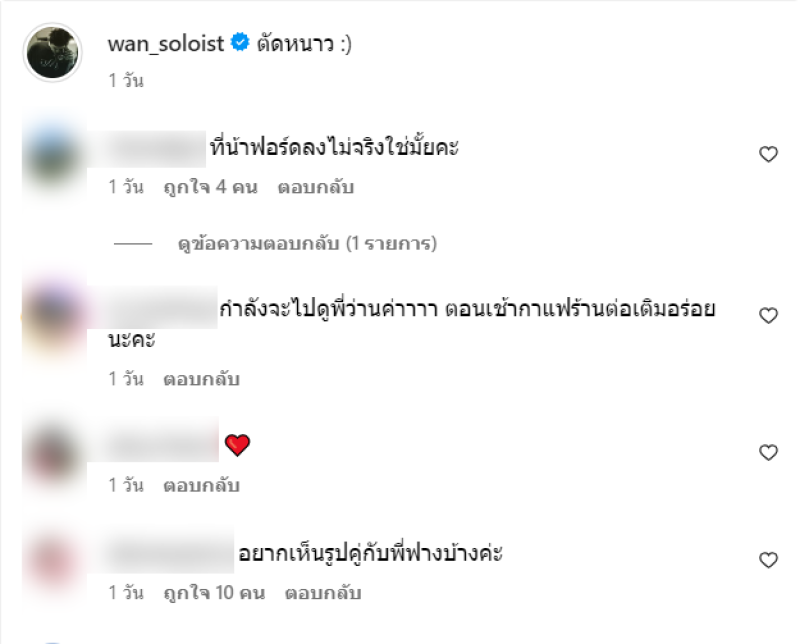Reply to the อยากเห็นรูปคู่กับพี่ฟาง comment

[x=322, y=593]
